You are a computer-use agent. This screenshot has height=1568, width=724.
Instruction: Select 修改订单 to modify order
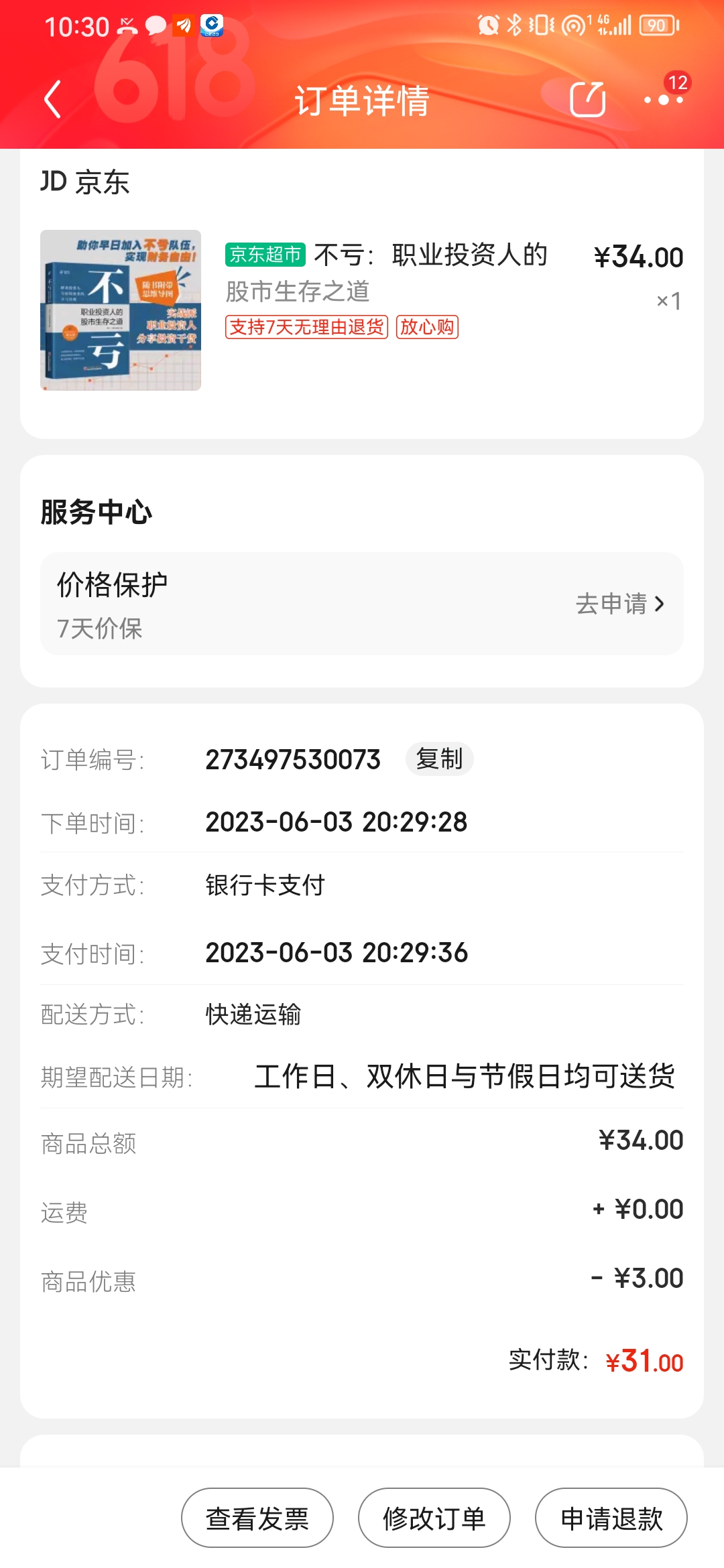click(434, 1518)
